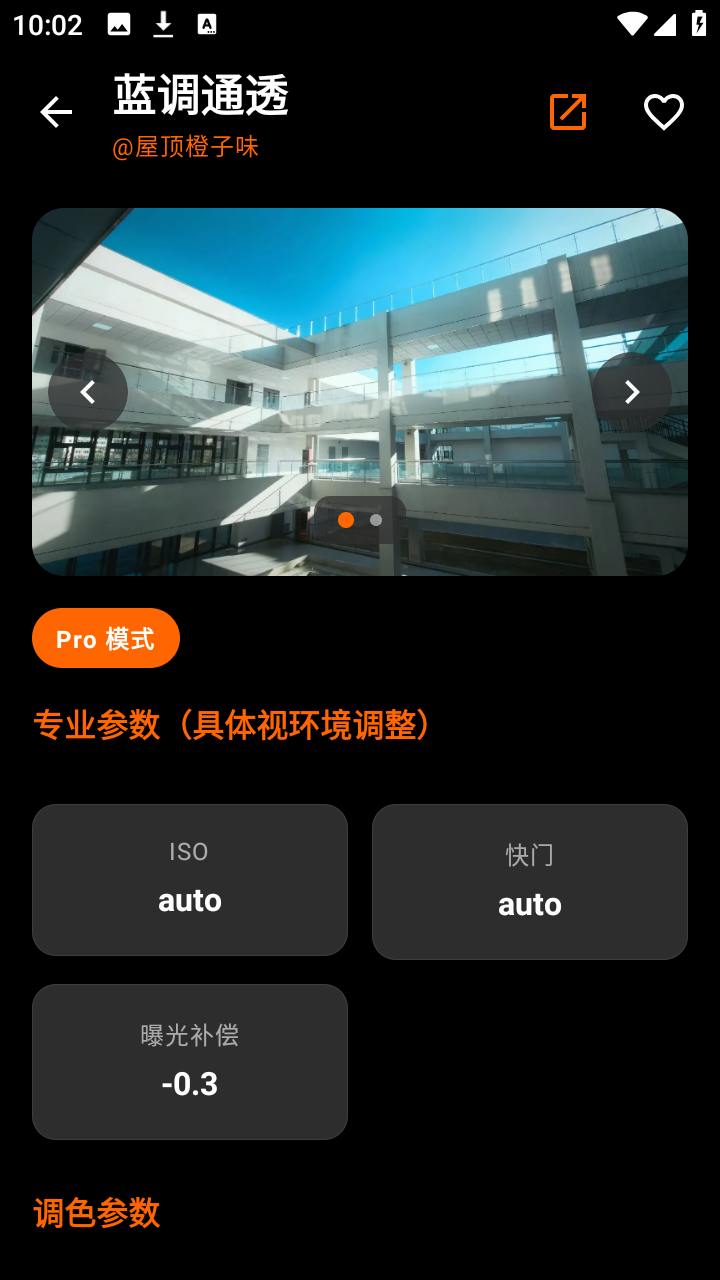Open the ISO auto setting card
The height and width of the screenshot is (1280, 720).
pyautogui.click(x=190, y=879)
